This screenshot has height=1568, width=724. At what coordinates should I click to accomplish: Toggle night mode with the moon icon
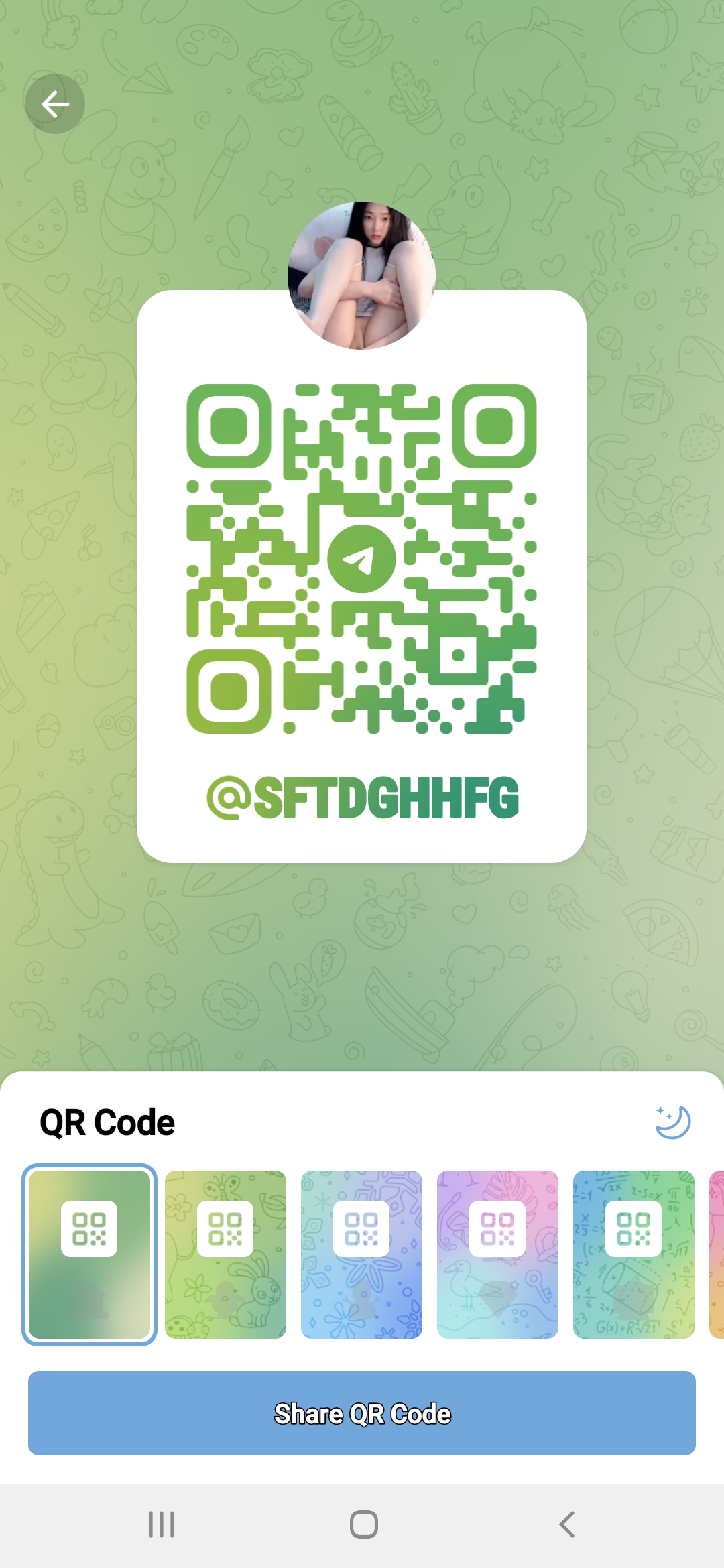point(673,1122)
